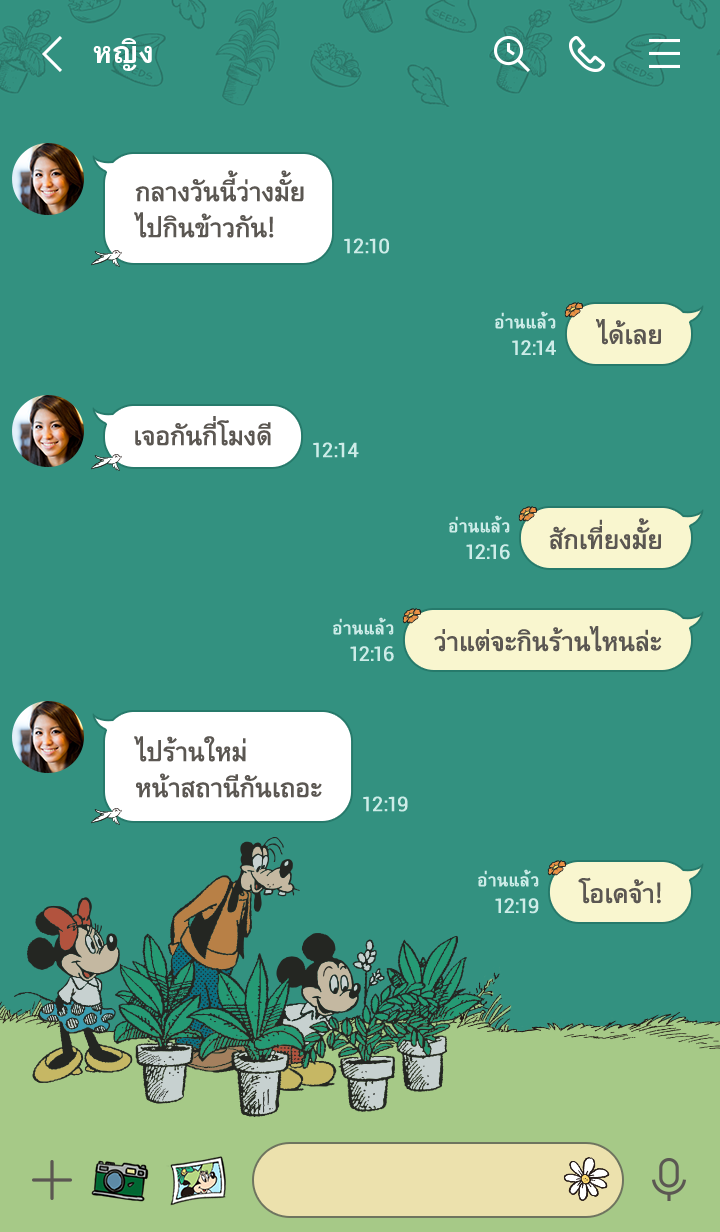Screen dimensions: 720x1232
Task: Open the sticker and emoji flower icon
Action: click(x=586, y=1180)
